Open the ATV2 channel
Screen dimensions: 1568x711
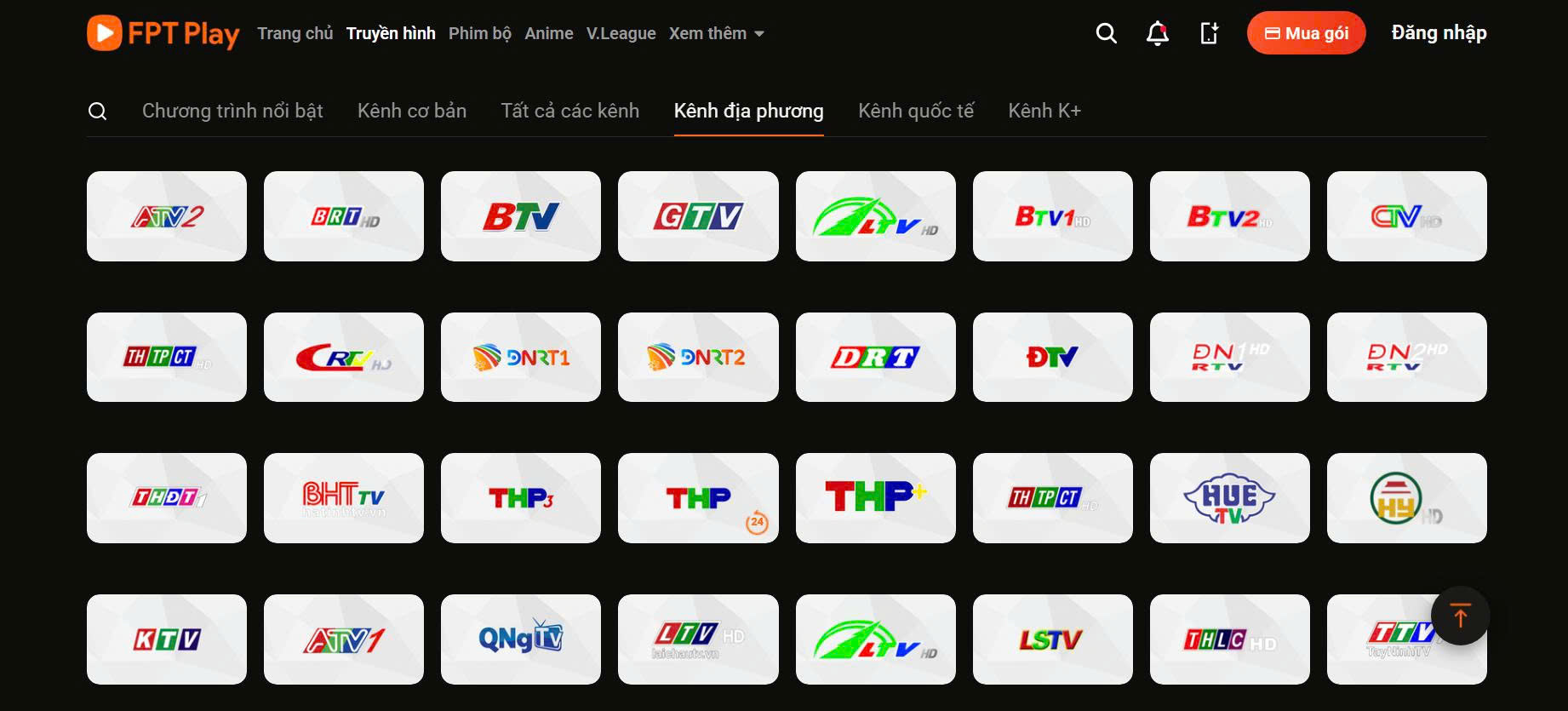point(167,216)
